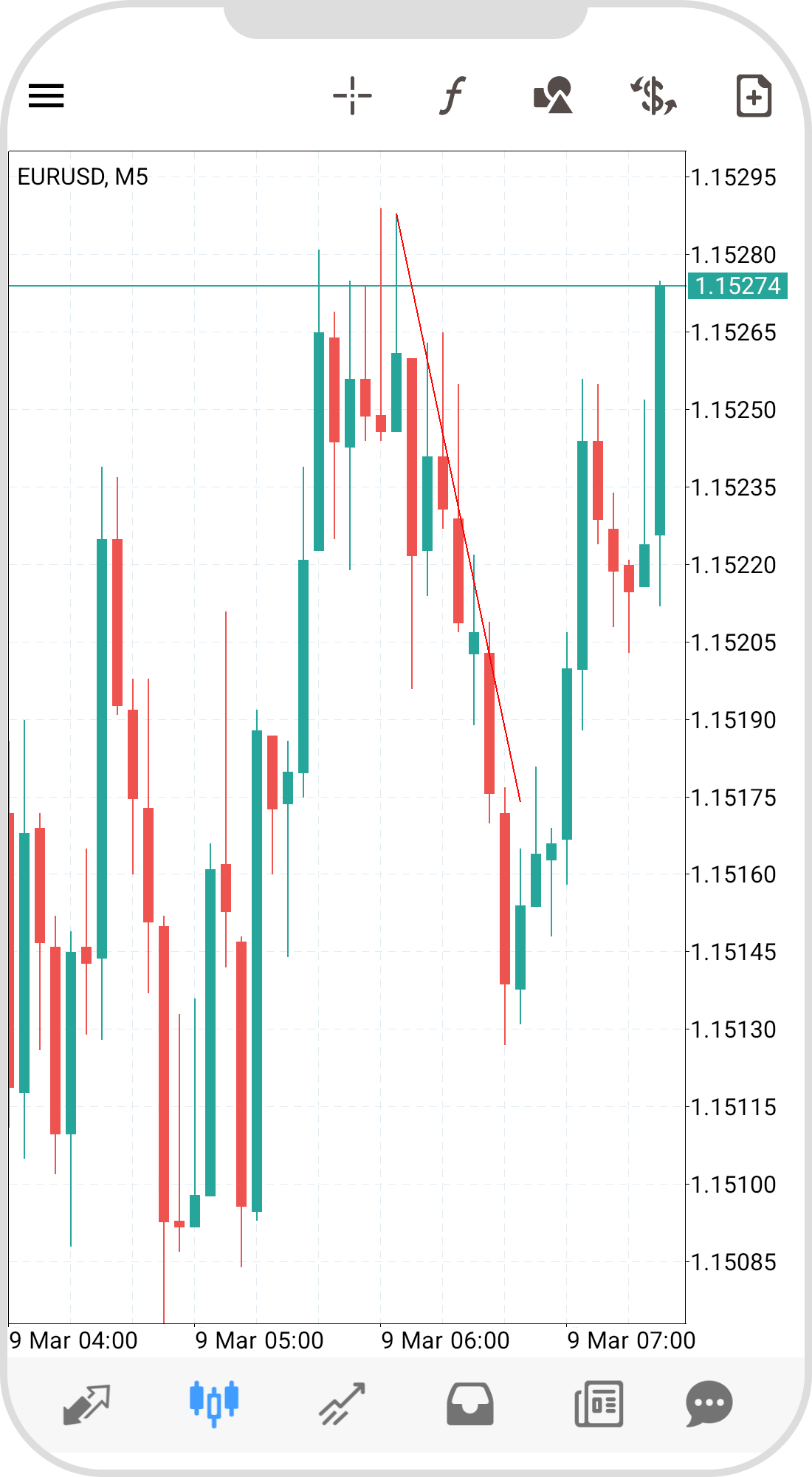Open the Messages chat tab
Image resolution: width=812 pixels, height=1477 pixels.
coord(709,1403)
